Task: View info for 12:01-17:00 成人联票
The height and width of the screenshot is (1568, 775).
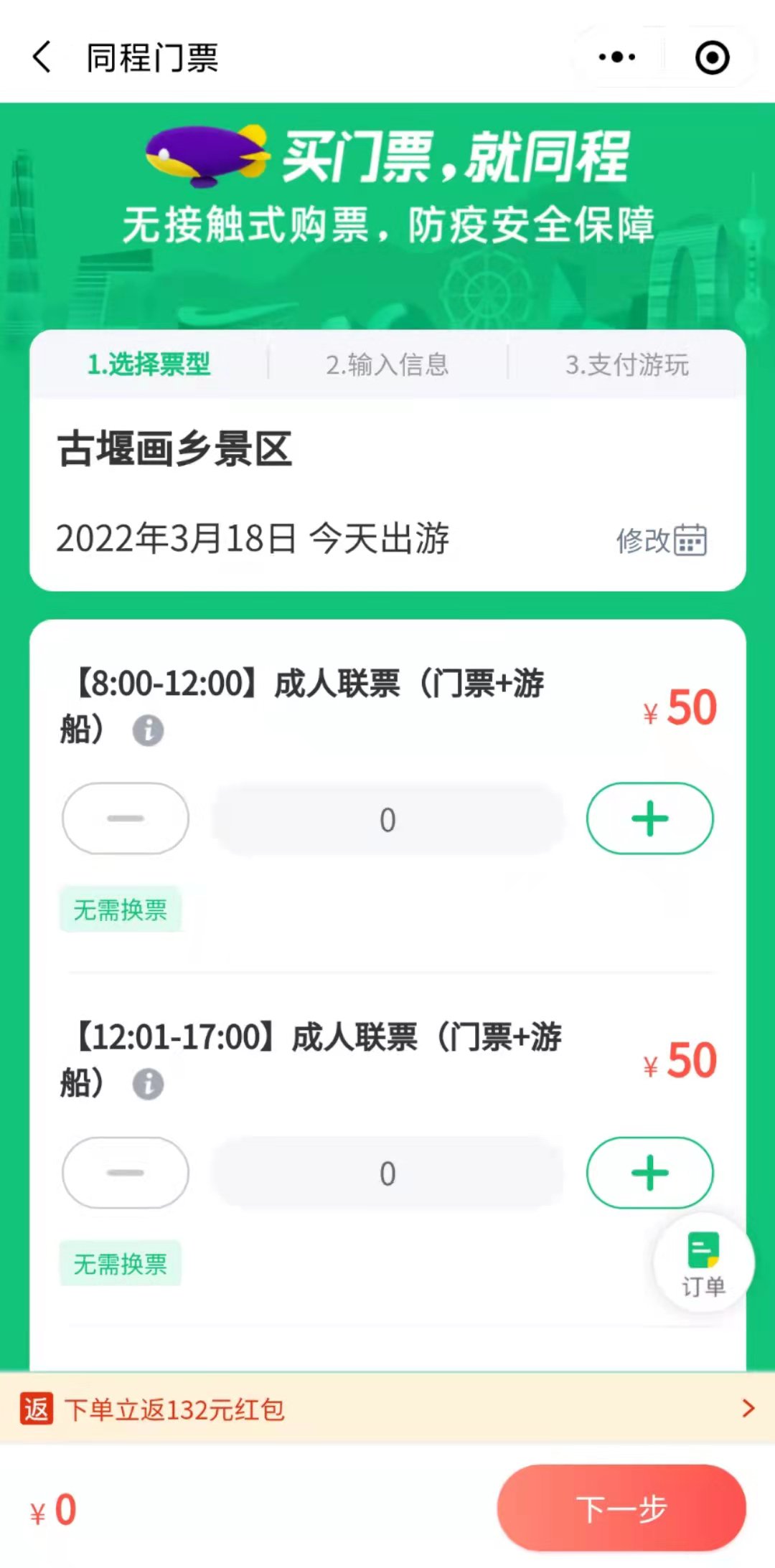Action: click(x=148, y=1084)
